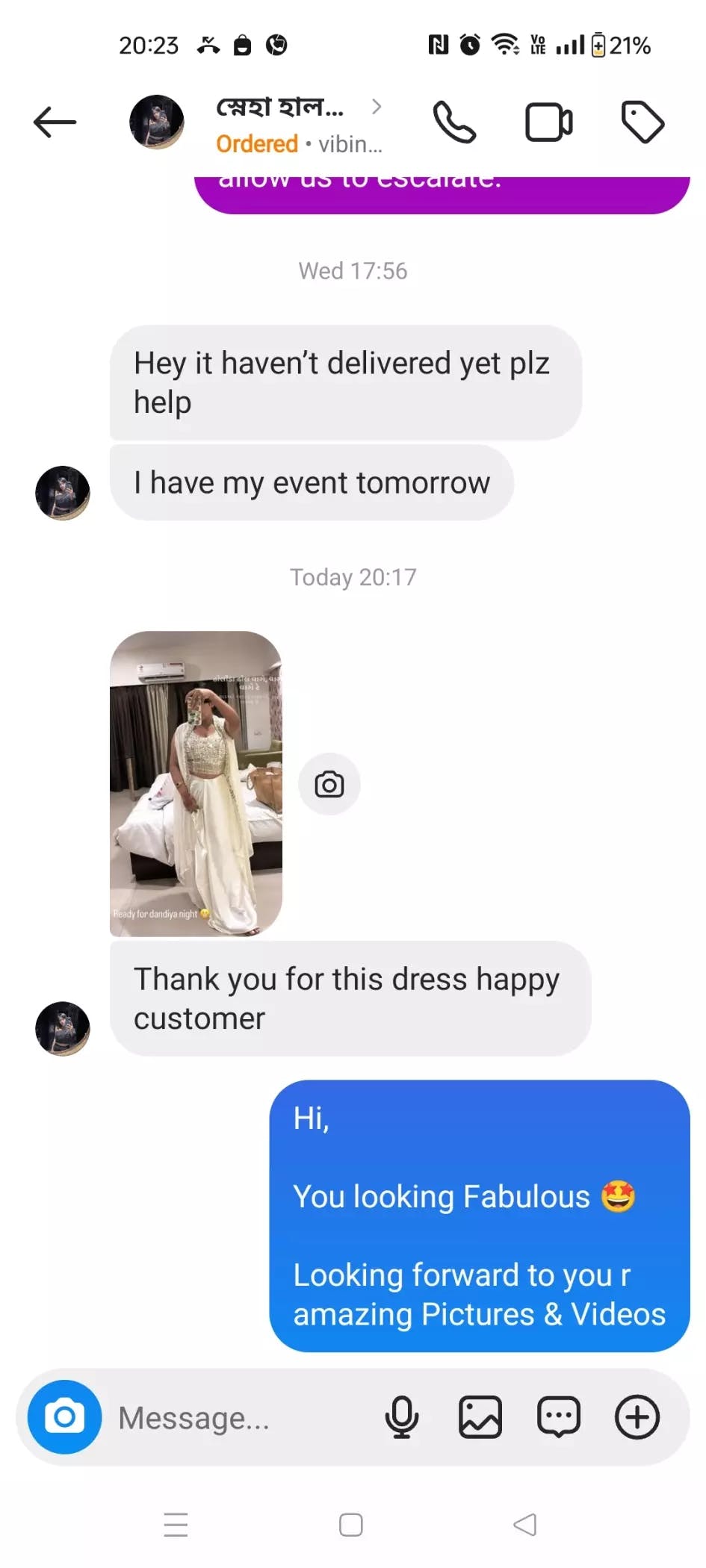Open more attachment options plus
This screenshot has width=706, height=1568.
pyautogui.click(x=637, y=1416)
